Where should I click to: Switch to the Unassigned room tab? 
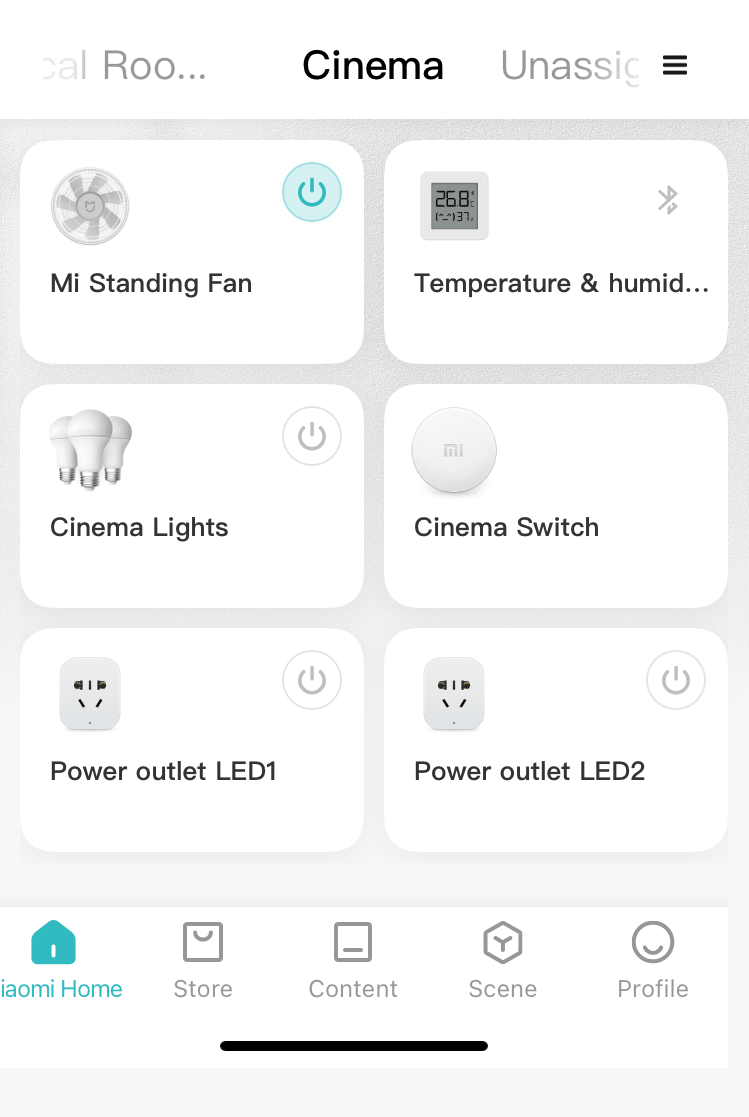[569, 66]
